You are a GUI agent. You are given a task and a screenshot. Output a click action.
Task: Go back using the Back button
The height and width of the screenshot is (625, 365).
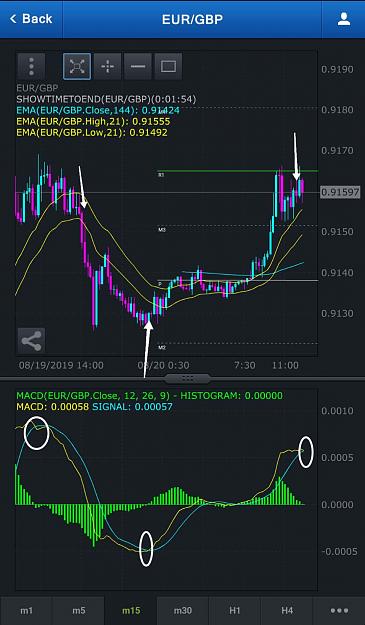(x=31, y=19)
